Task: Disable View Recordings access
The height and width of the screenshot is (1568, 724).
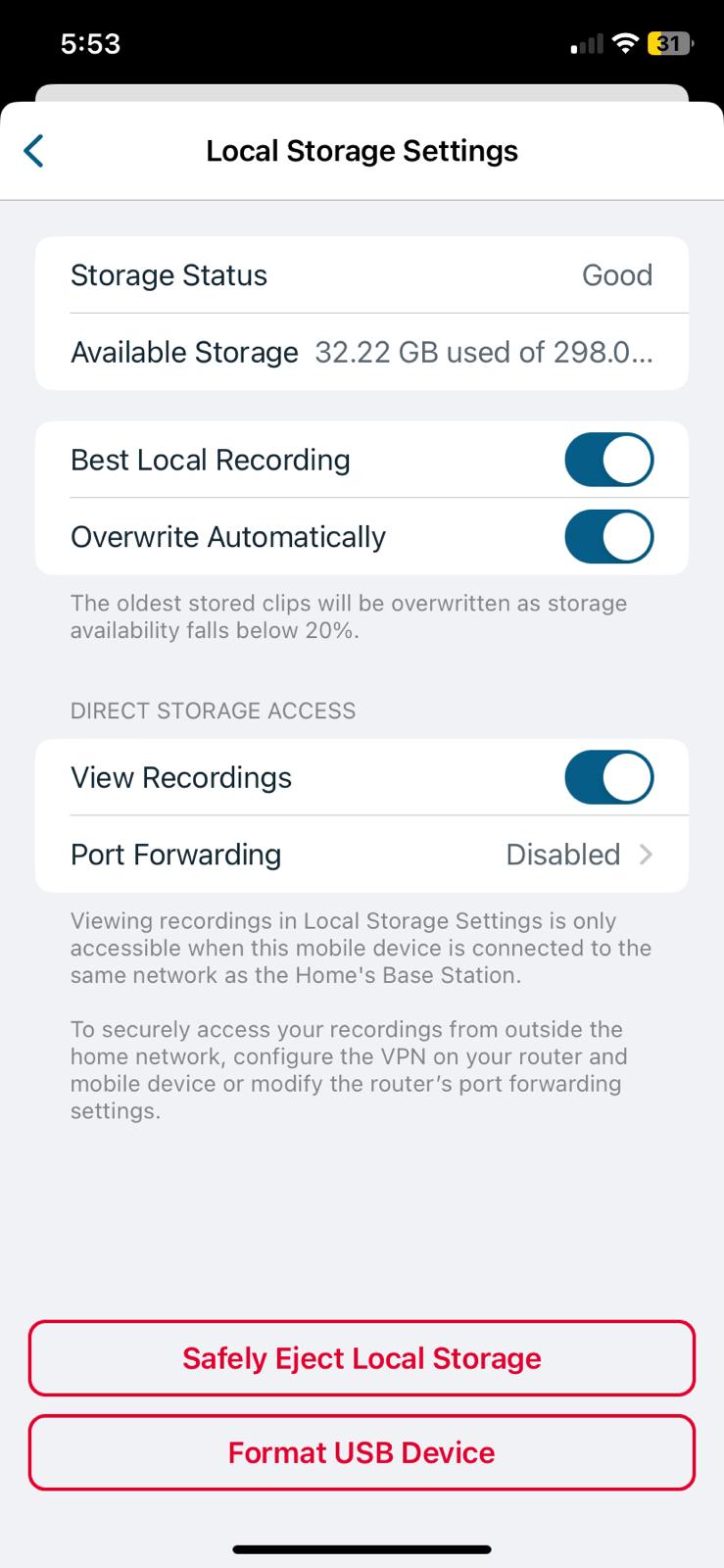Action: point(608,776)
